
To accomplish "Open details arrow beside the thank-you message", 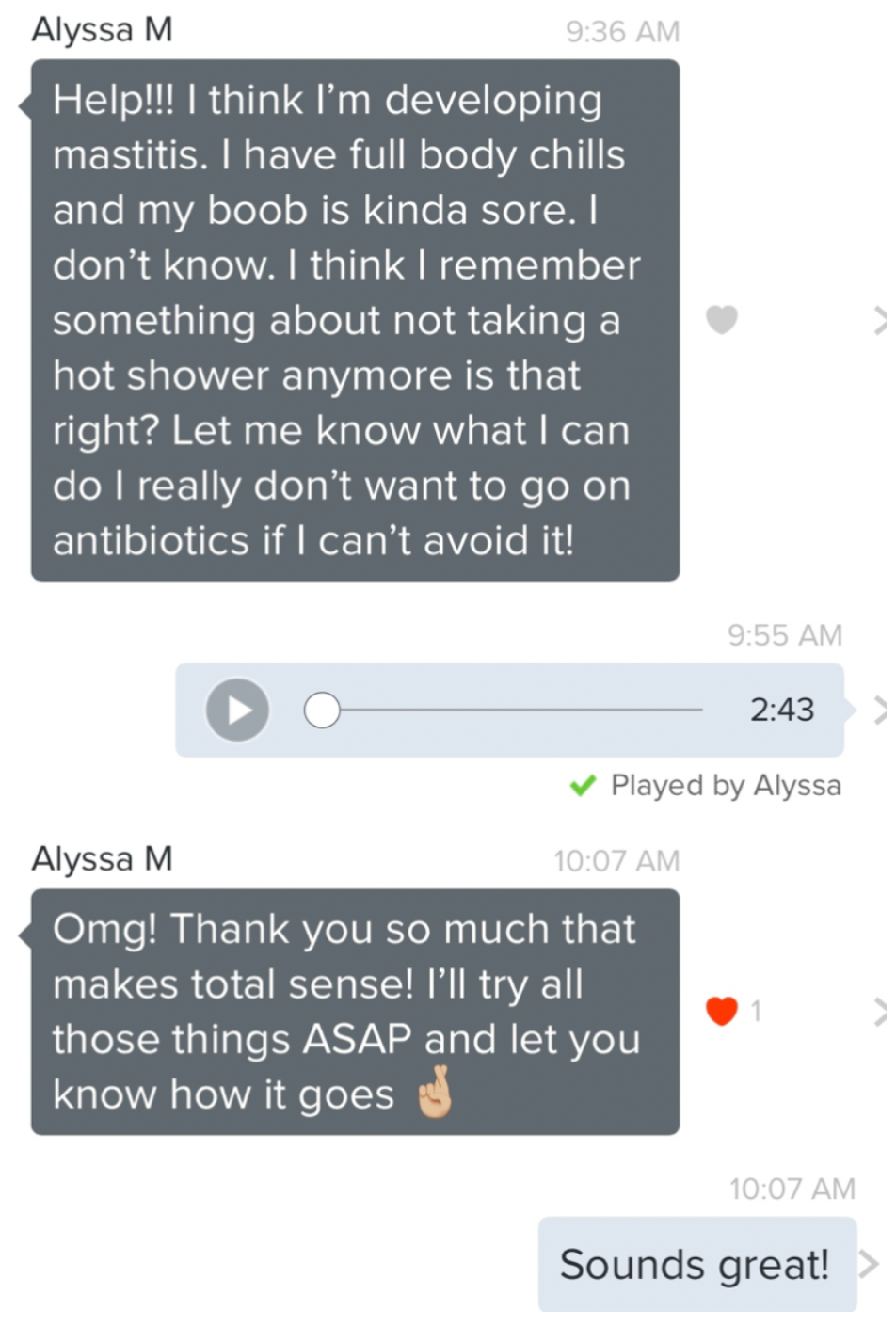I will click(881, 1012).
